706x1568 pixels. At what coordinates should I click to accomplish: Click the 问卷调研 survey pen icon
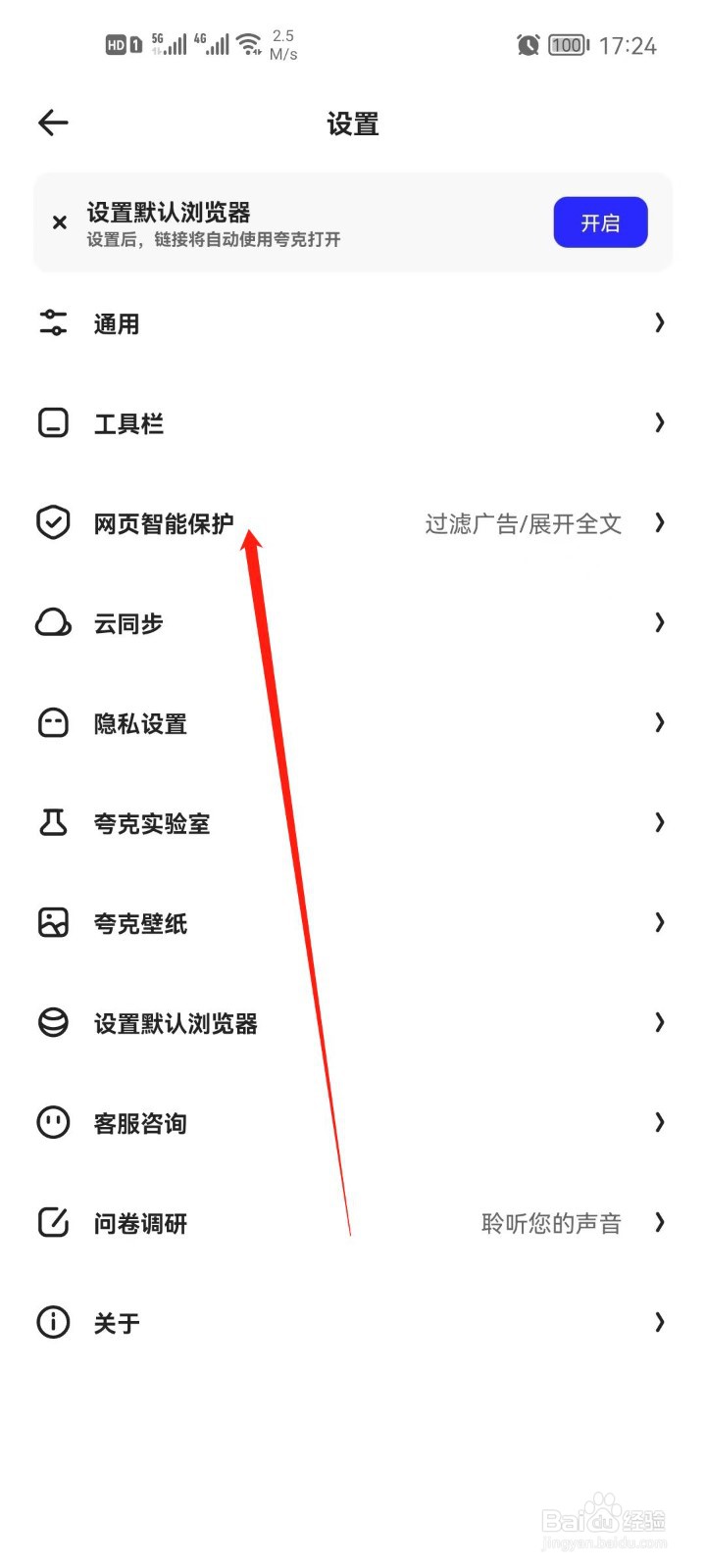pos(53,1222)
